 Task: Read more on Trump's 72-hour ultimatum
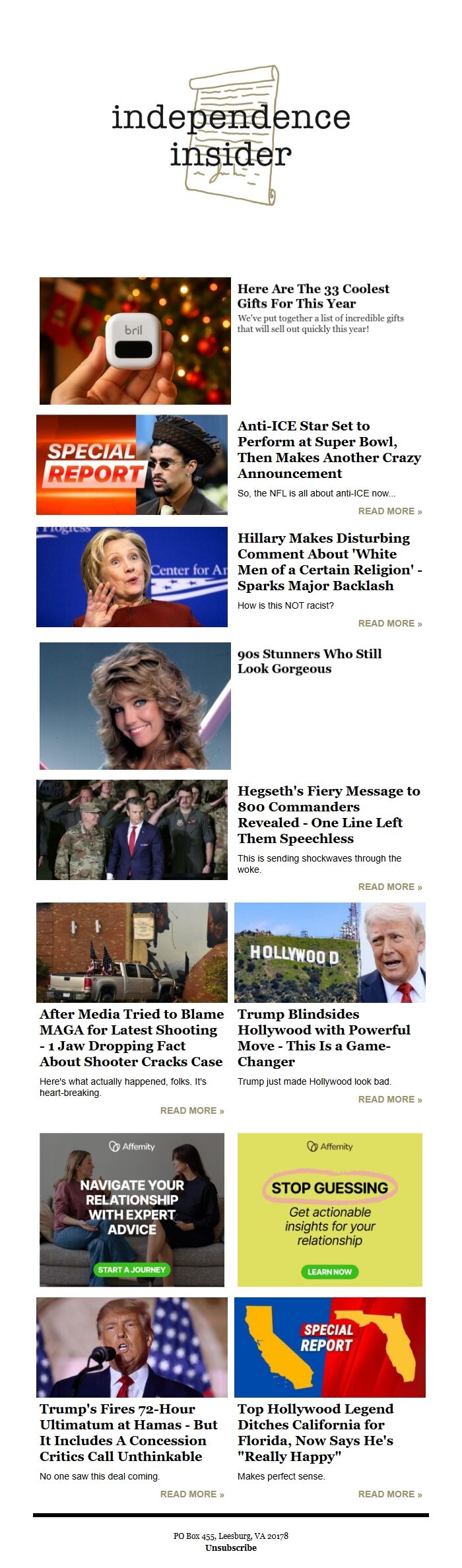pos(191,1494)
